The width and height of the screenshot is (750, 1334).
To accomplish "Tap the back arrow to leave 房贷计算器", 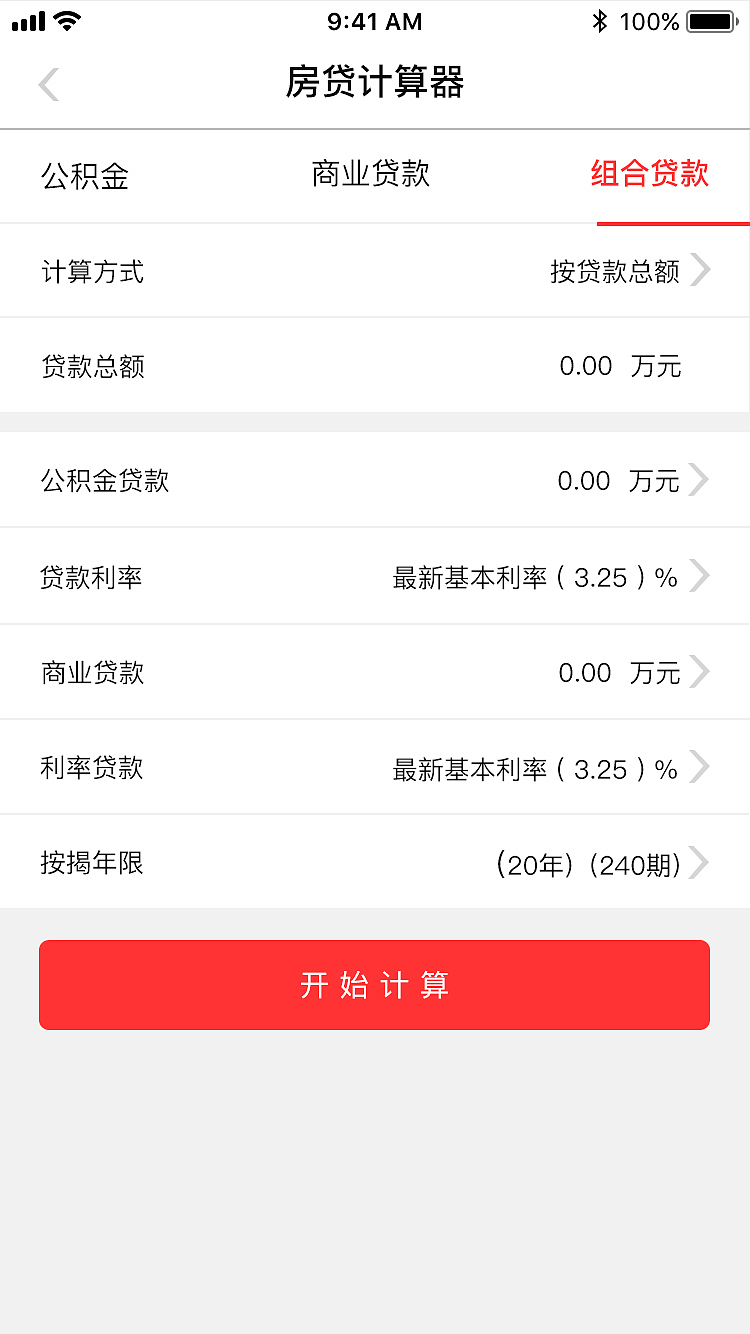I will [48, 84].
